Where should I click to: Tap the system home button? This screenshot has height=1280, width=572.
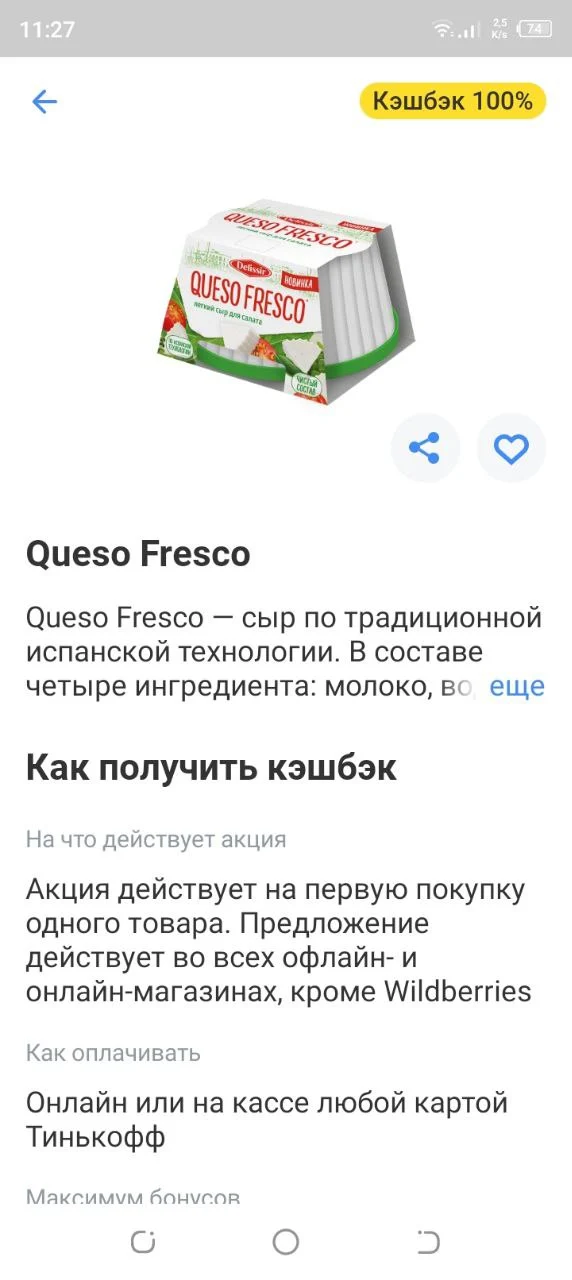(286, 1242)
